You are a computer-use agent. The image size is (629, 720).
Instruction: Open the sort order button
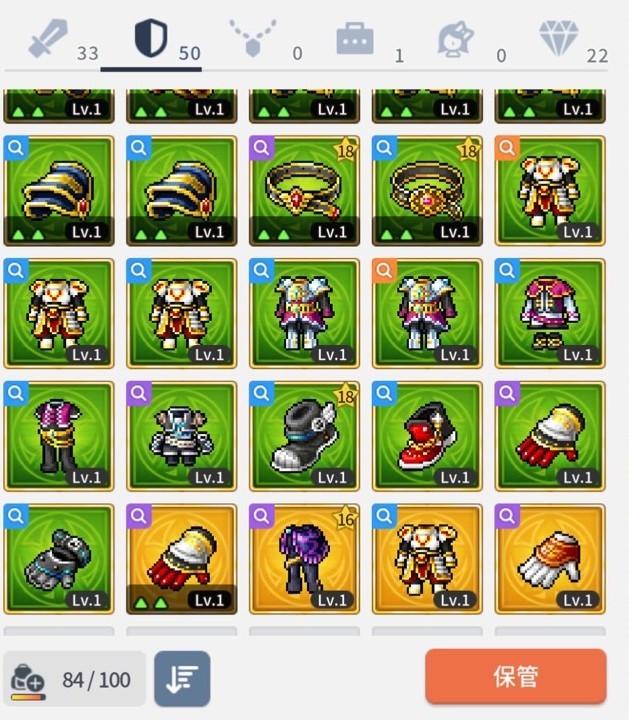(182, 679)
